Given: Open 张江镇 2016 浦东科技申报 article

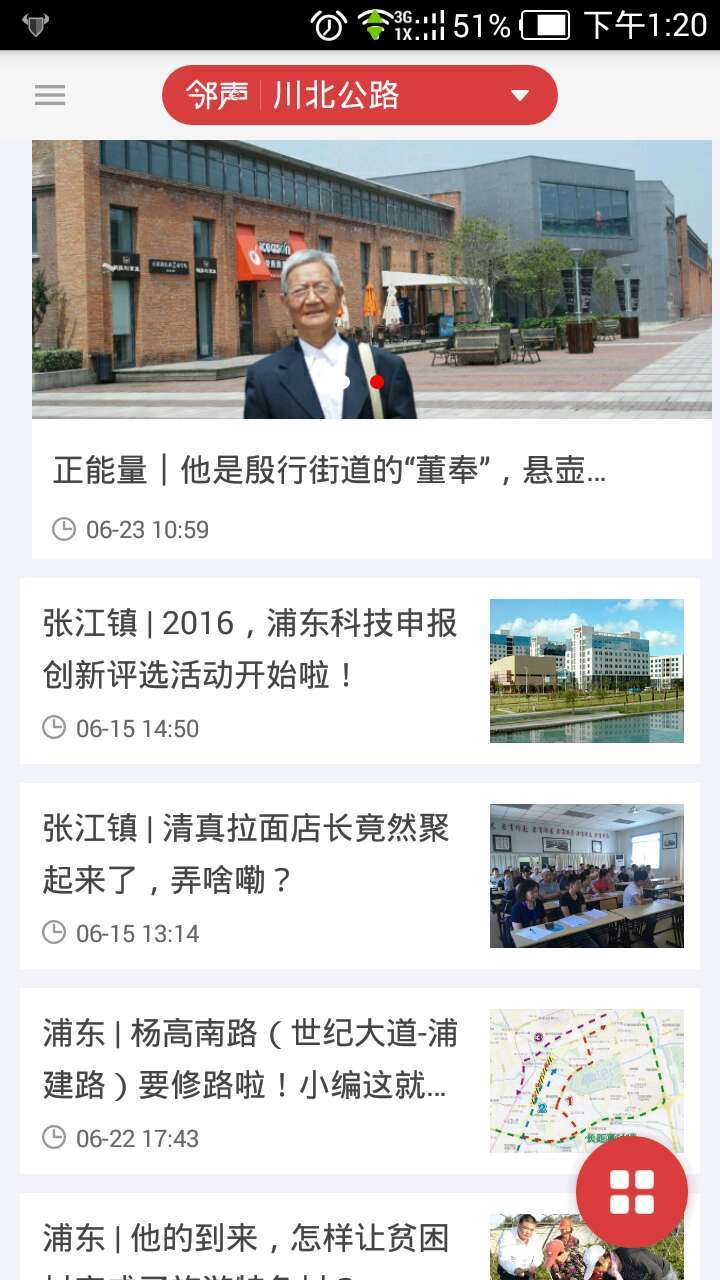Looking at the screenshot, I should (250, 648).
